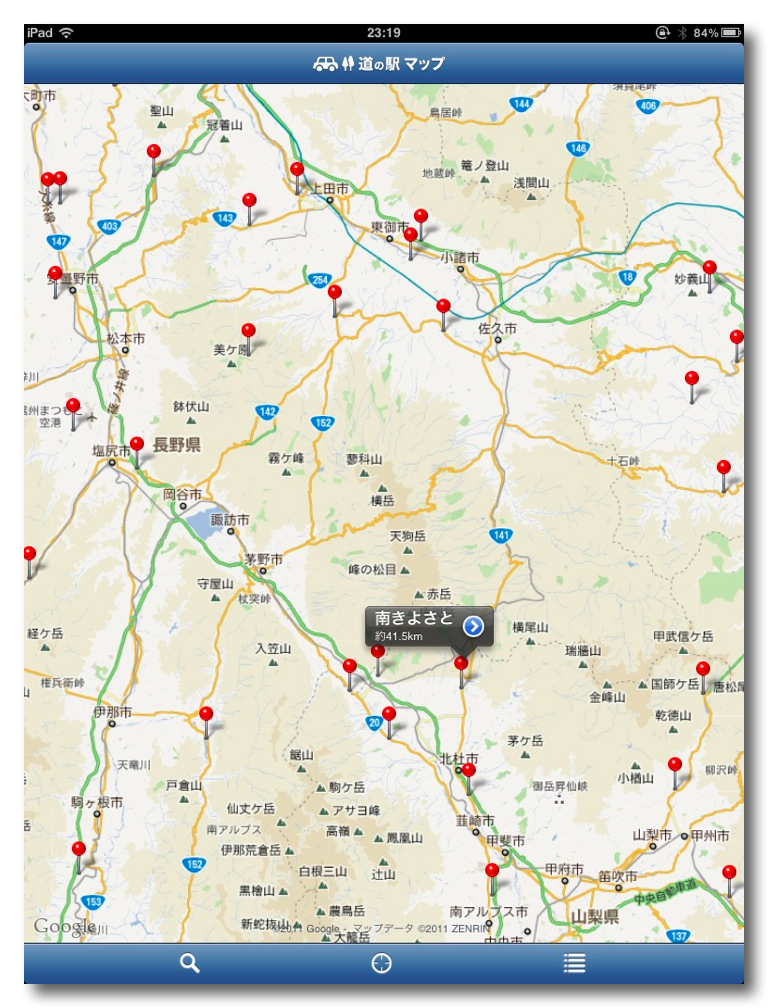Viewport: 768px width, 1008px height.
Task: Select the pin near 美ヶ原
Action: click(x=248, y=332)
